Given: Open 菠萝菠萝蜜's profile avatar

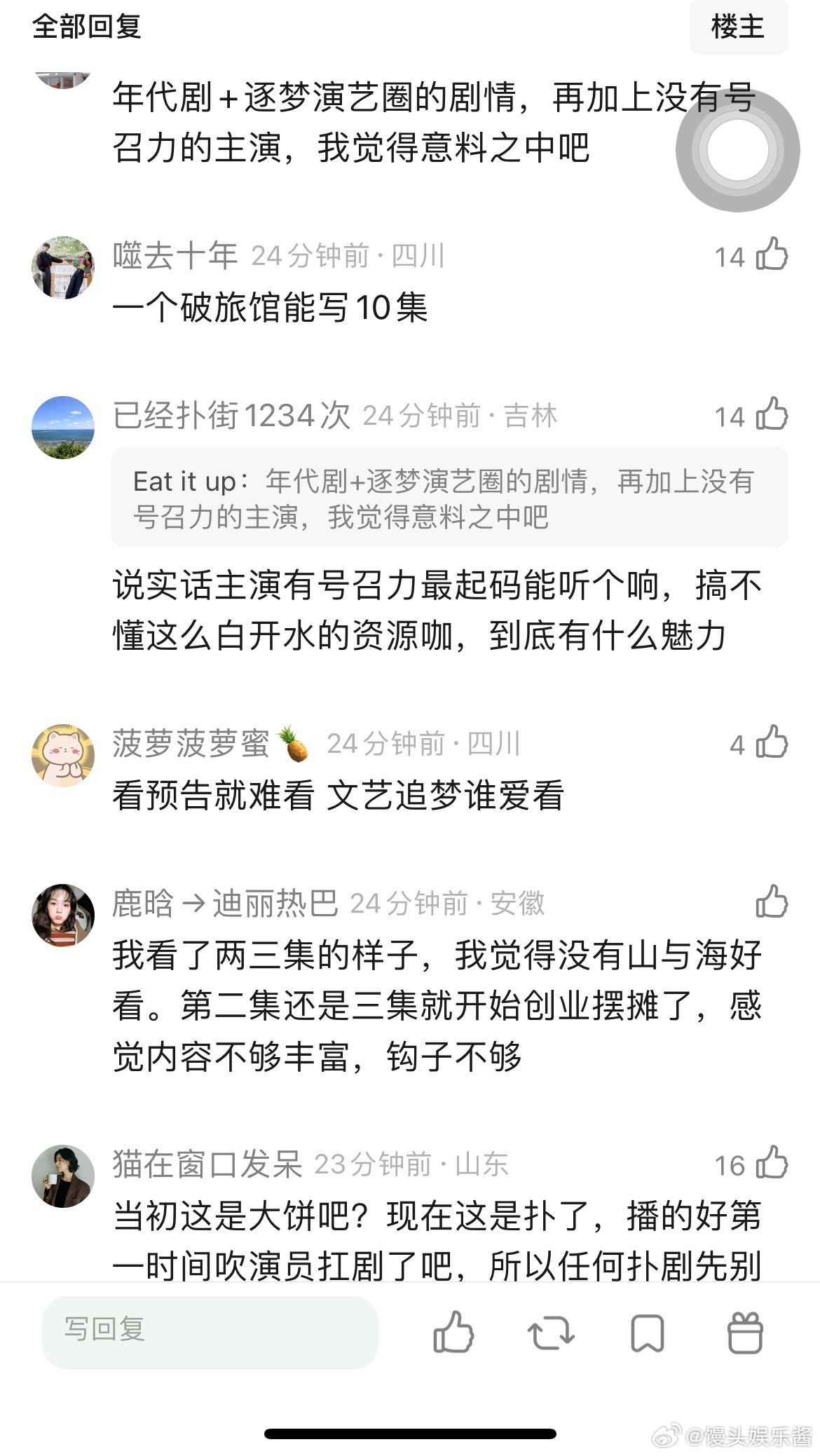Looking at the screenshot, I should coord(63,755).
